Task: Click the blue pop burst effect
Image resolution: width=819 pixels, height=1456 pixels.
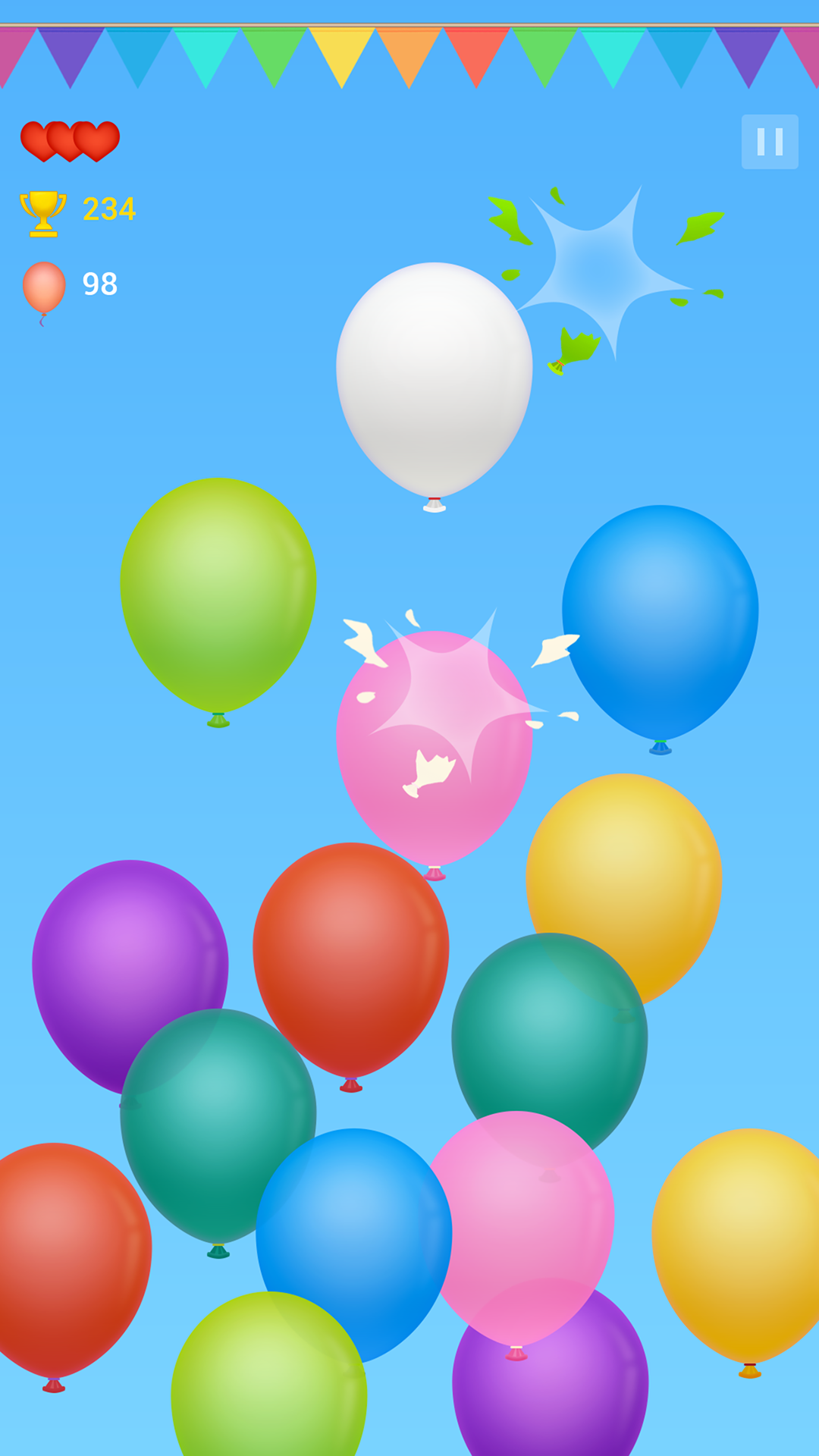Action: [591, 265]
